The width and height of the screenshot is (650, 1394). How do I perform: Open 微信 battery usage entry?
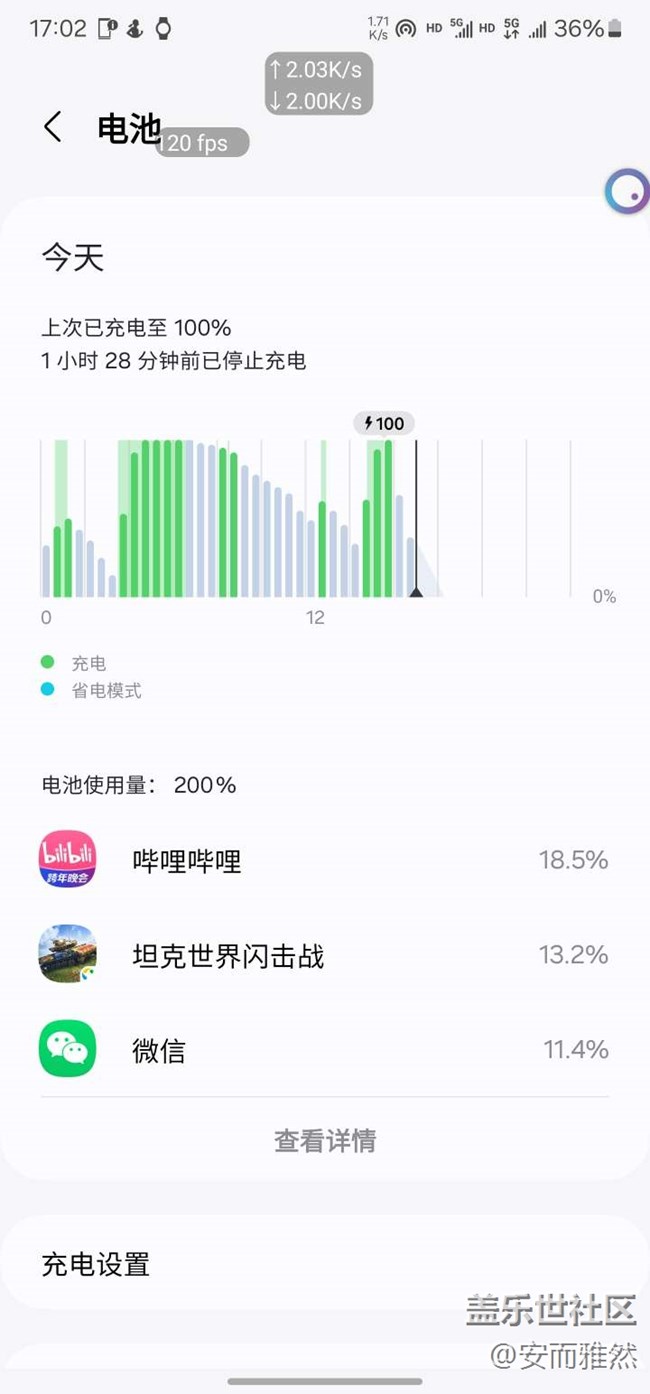coord(324,1049)
